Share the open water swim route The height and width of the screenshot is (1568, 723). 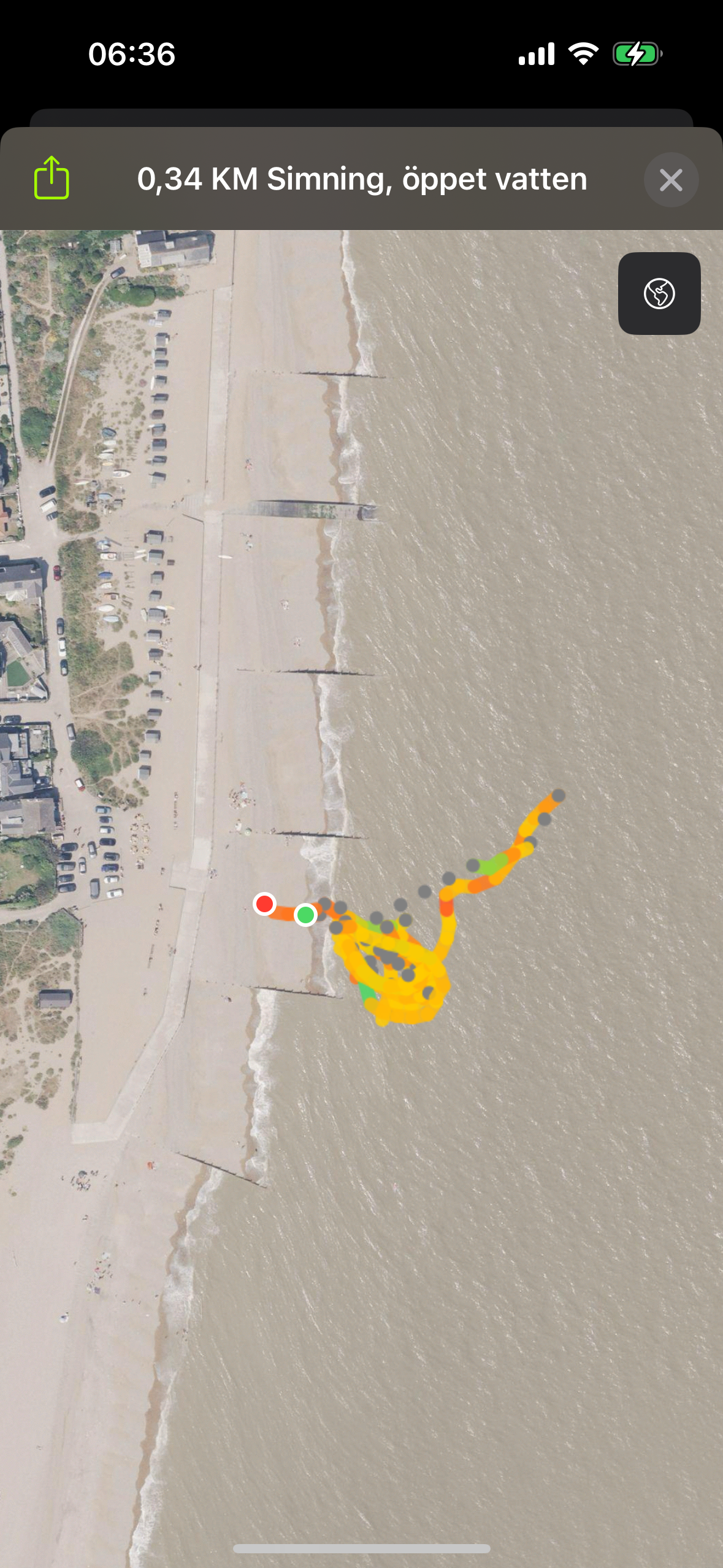click(x=52, y=179)
